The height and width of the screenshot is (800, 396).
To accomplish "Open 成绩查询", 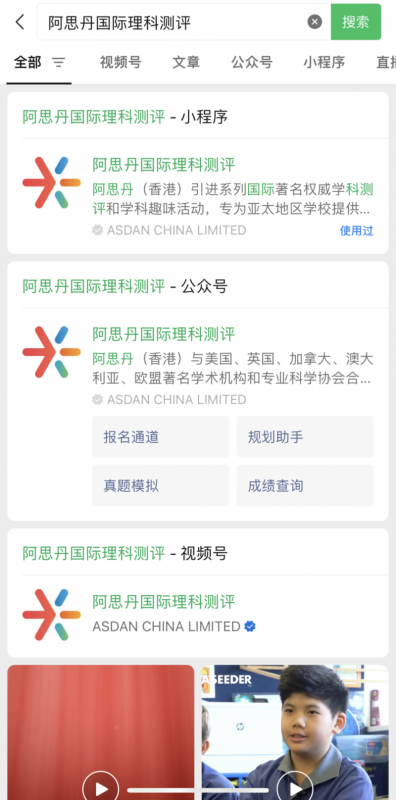I will [x=305, y=485].
